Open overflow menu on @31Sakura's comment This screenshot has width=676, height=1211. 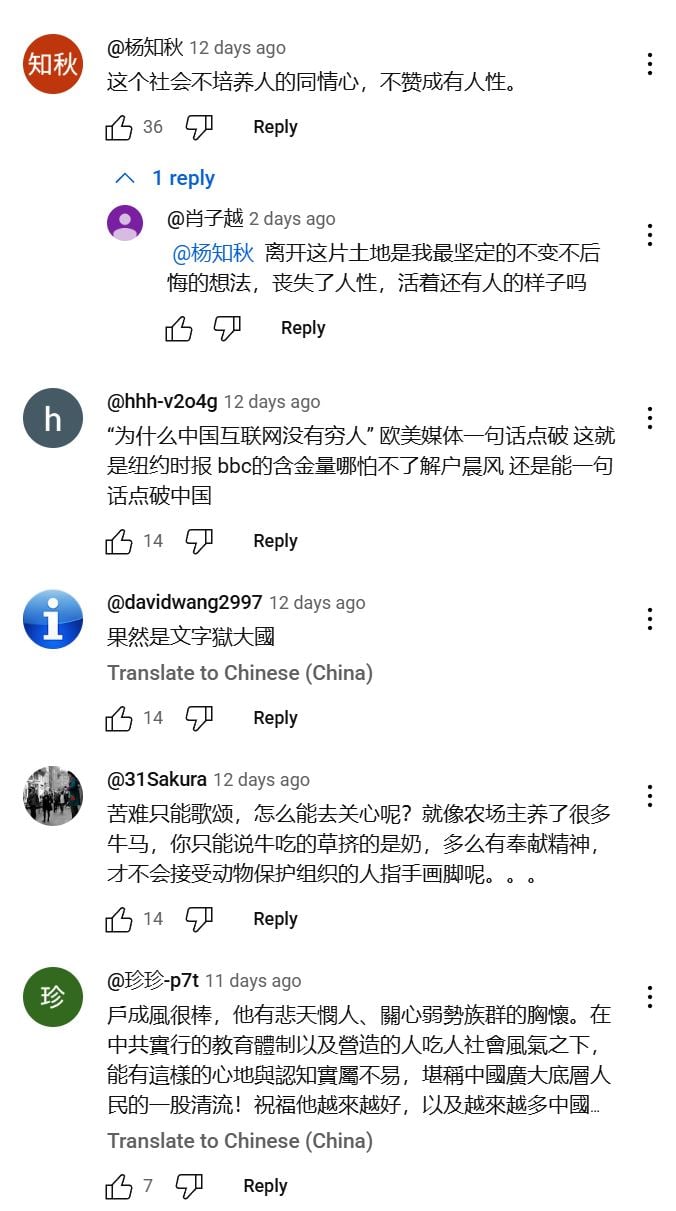(650, 796)
